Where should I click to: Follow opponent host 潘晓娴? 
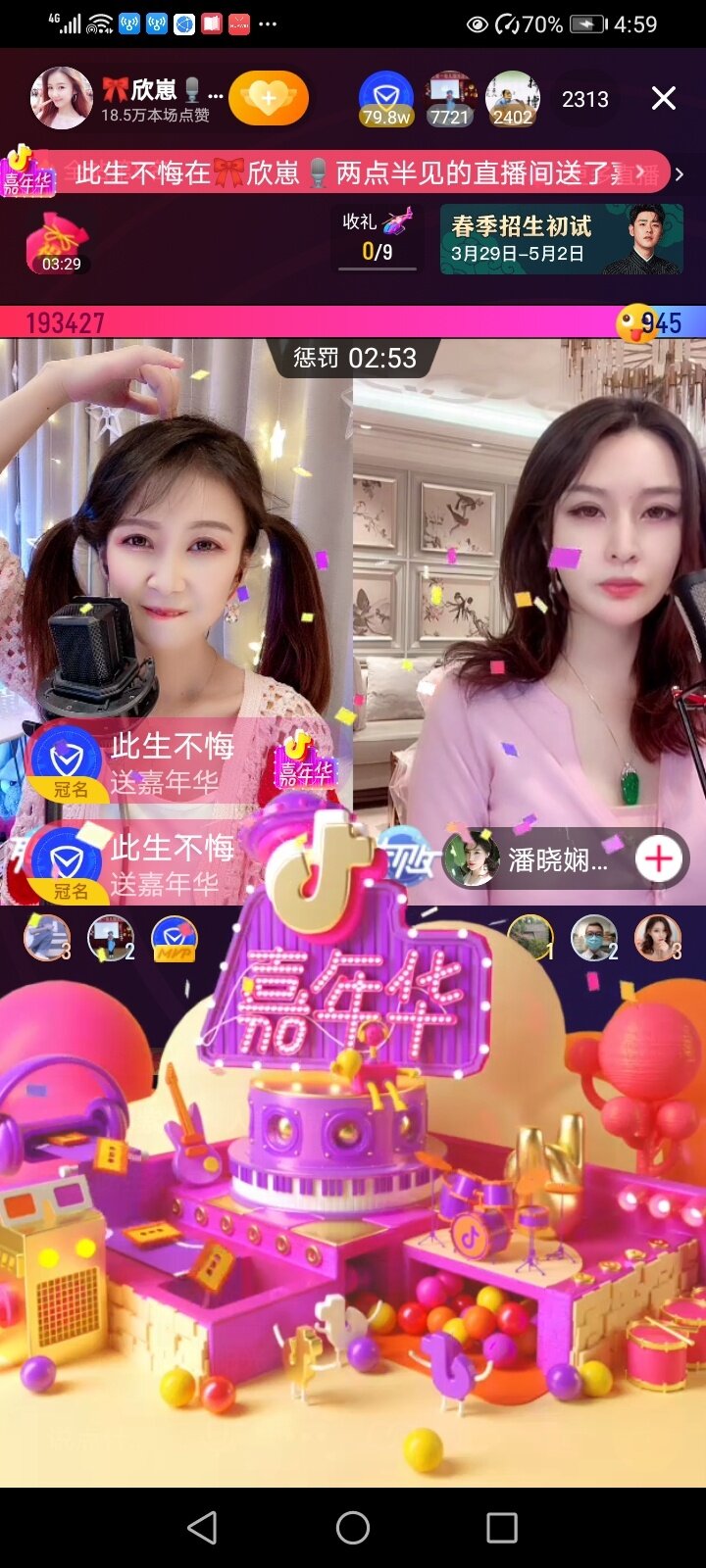(x=659, y=859)
